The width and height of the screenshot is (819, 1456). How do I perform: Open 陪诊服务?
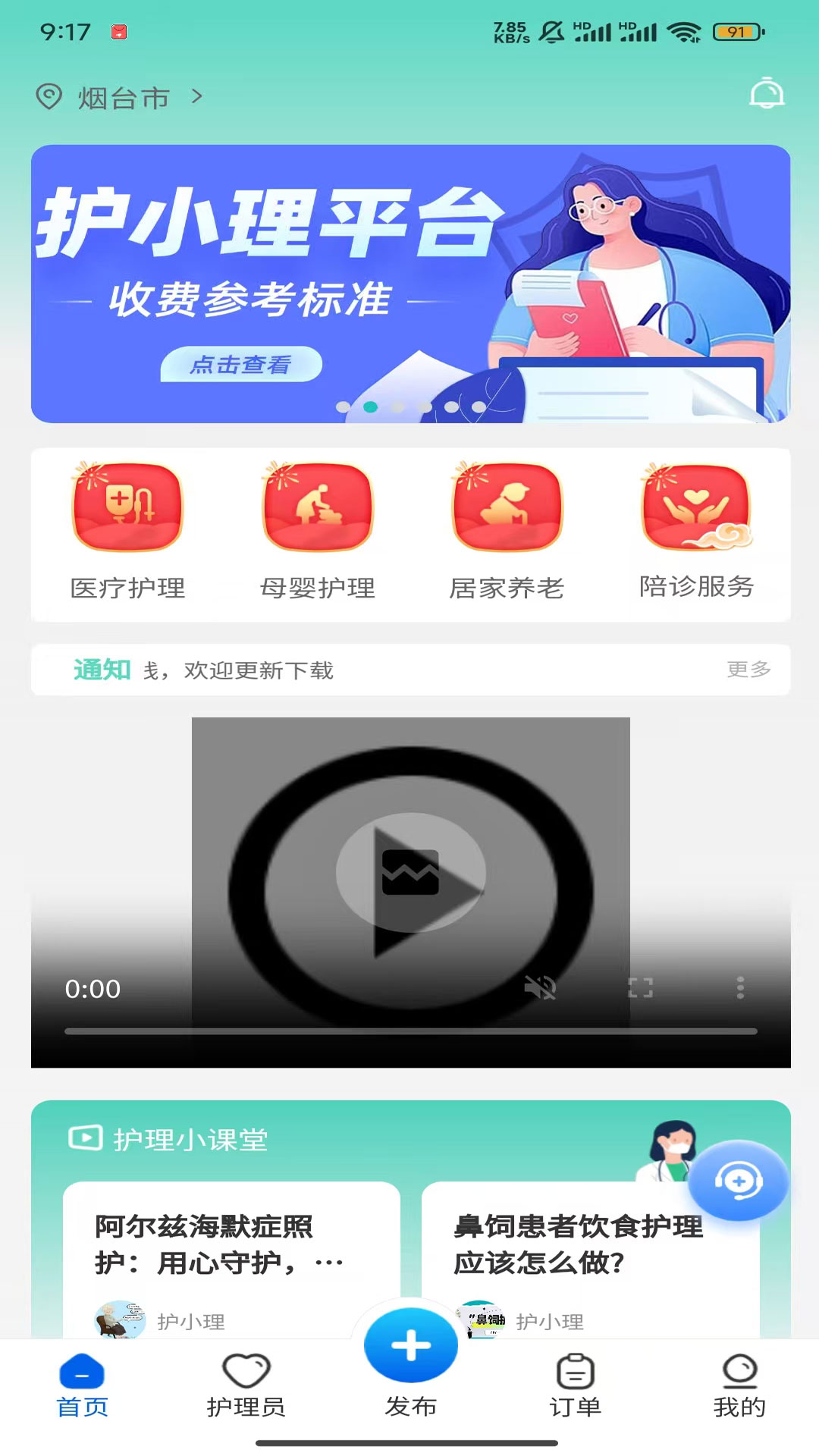tap(696, 531)
